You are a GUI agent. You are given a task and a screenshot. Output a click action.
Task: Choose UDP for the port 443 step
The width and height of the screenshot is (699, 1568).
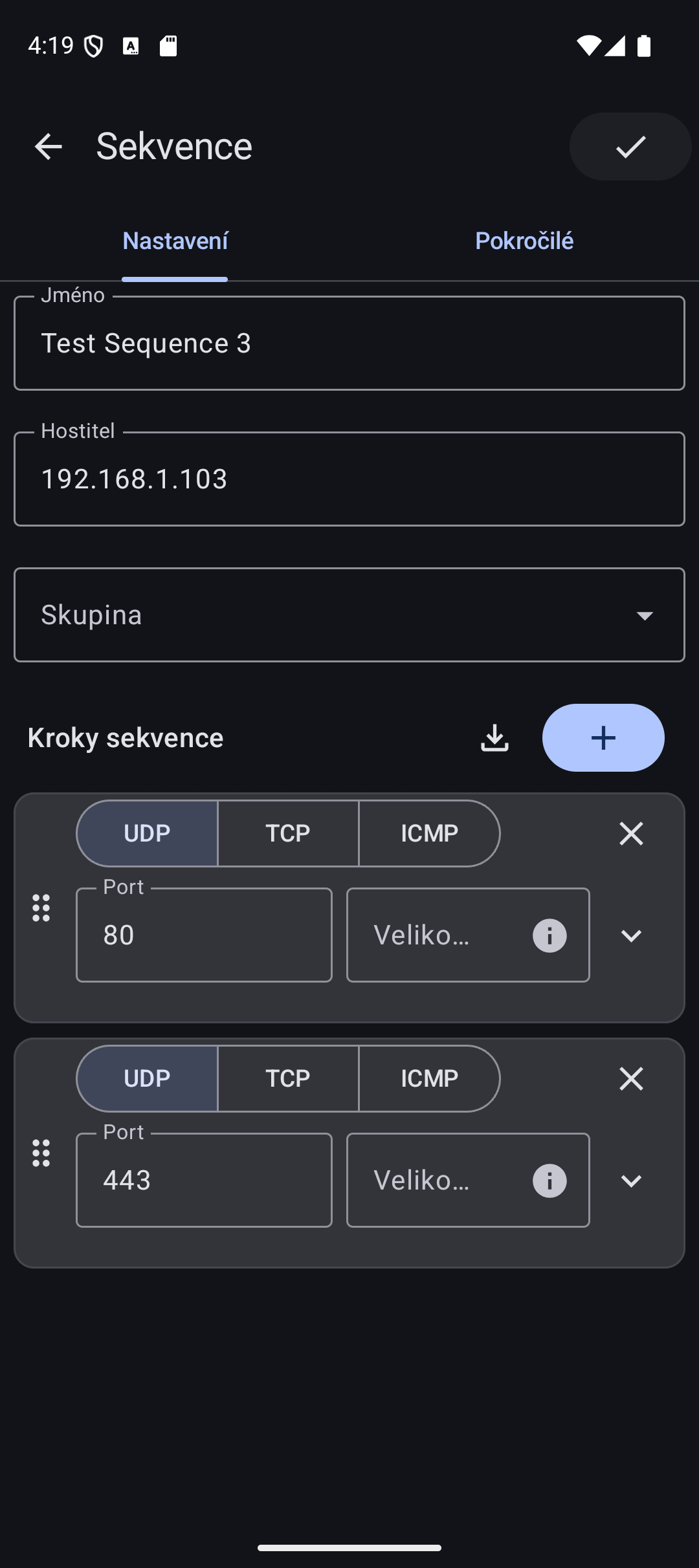click(148, 1078)
